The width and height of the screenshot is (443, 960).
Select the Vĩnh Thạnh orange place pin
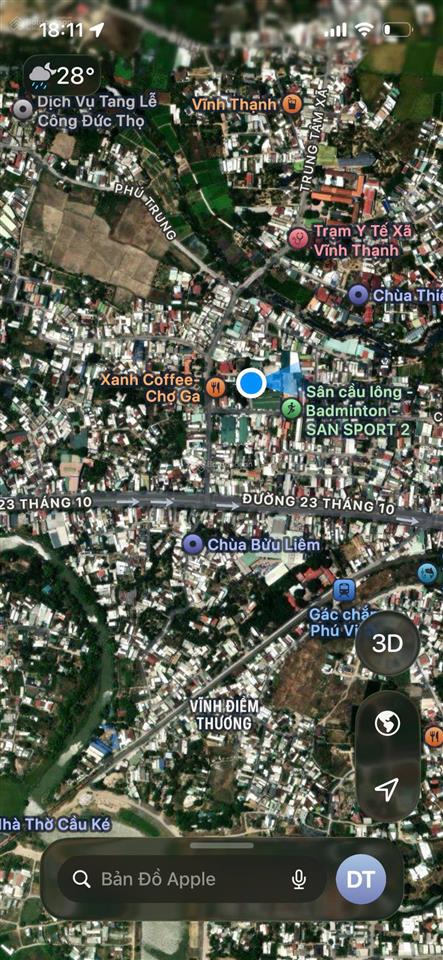292,103
